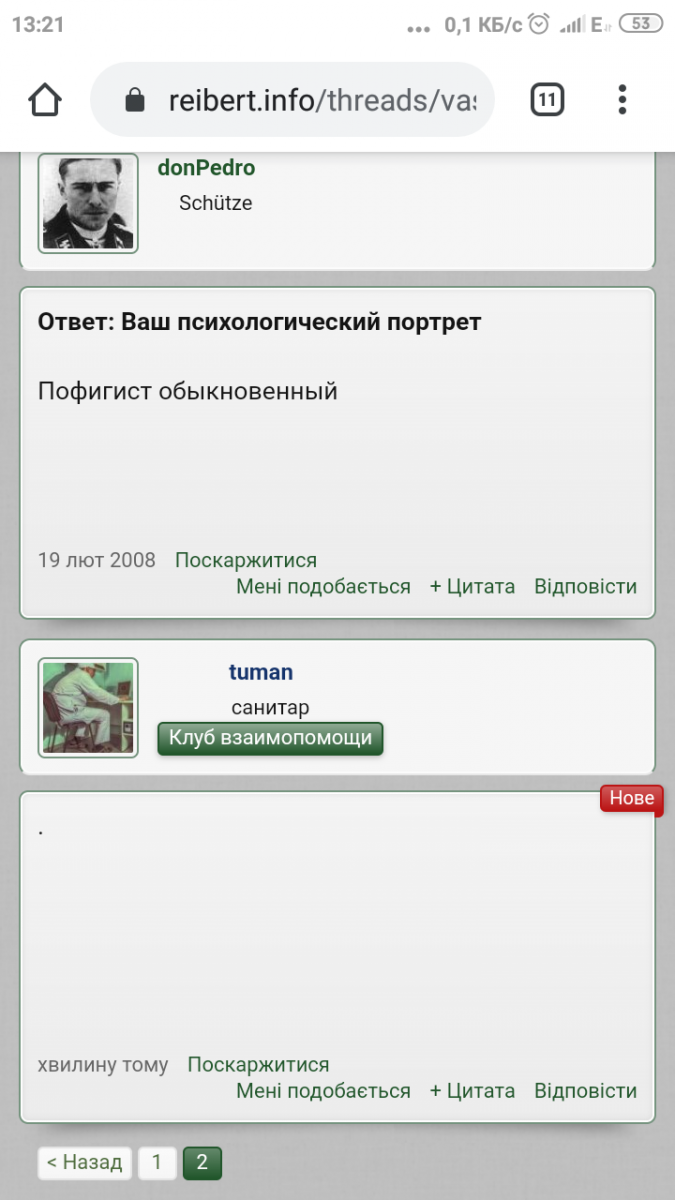Quote donPedro's post with + Цитата
Screen dimensions: 675x1200
[472, 587]
